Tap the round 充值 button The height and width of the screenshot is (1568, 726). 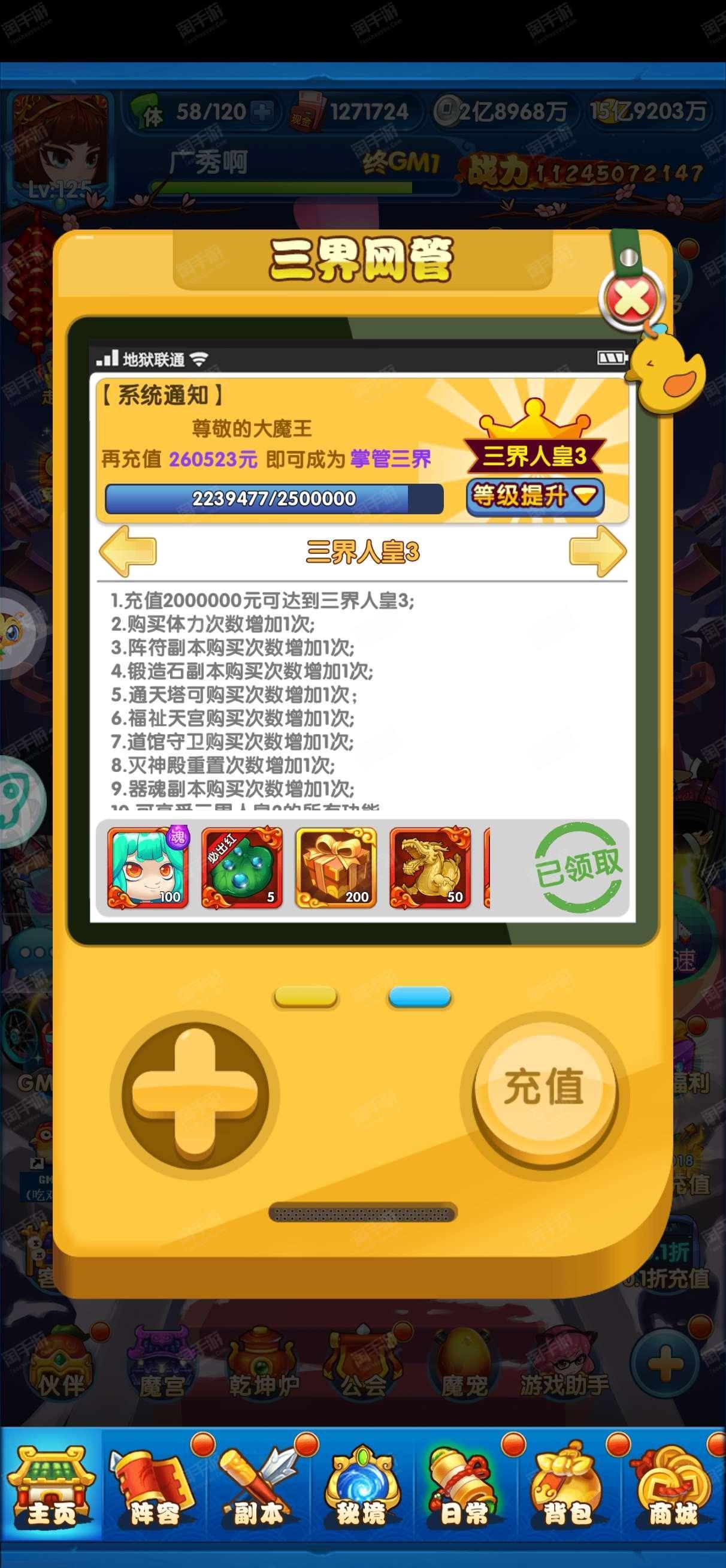pos(543,1087)
